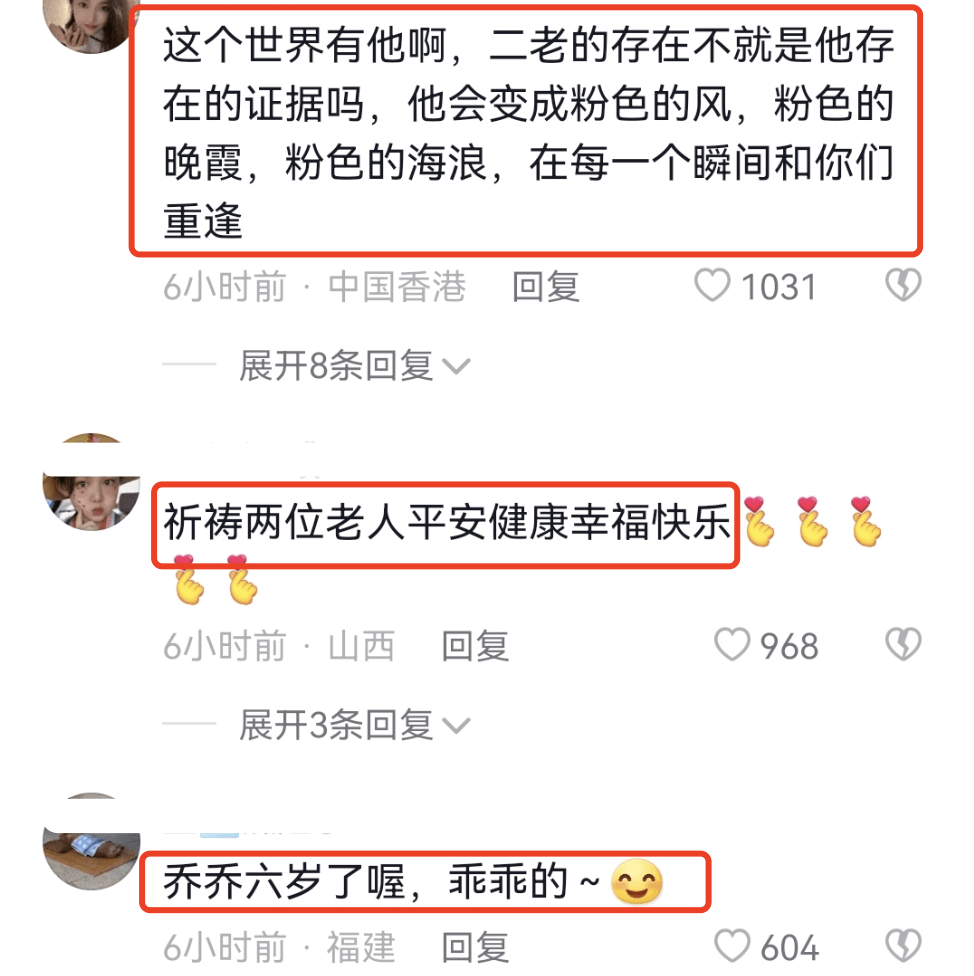This screenshot has height=976, width=974.
Task: Dislike the comment from 山西
Action: coord(903,646)
